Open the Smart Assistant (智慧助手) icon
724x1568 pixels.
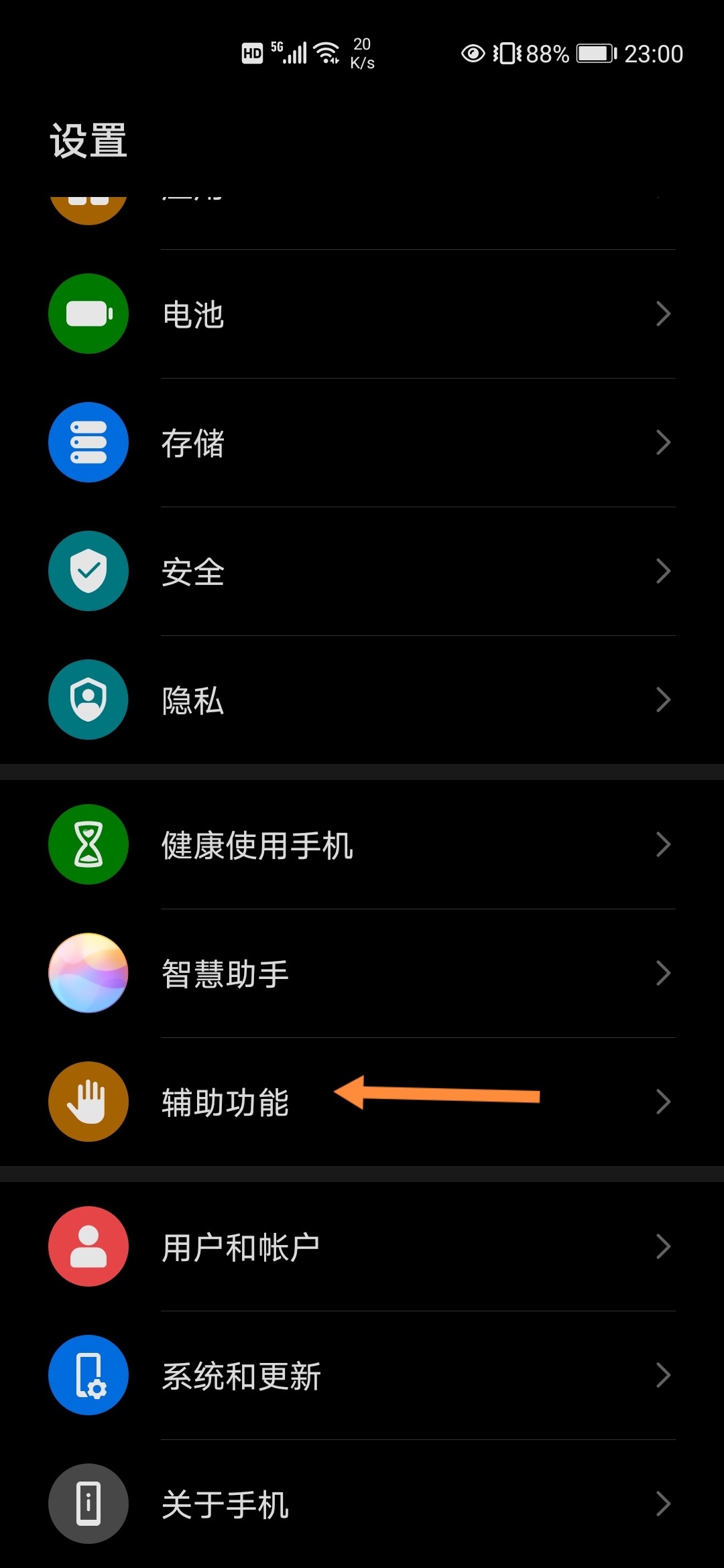88,974
